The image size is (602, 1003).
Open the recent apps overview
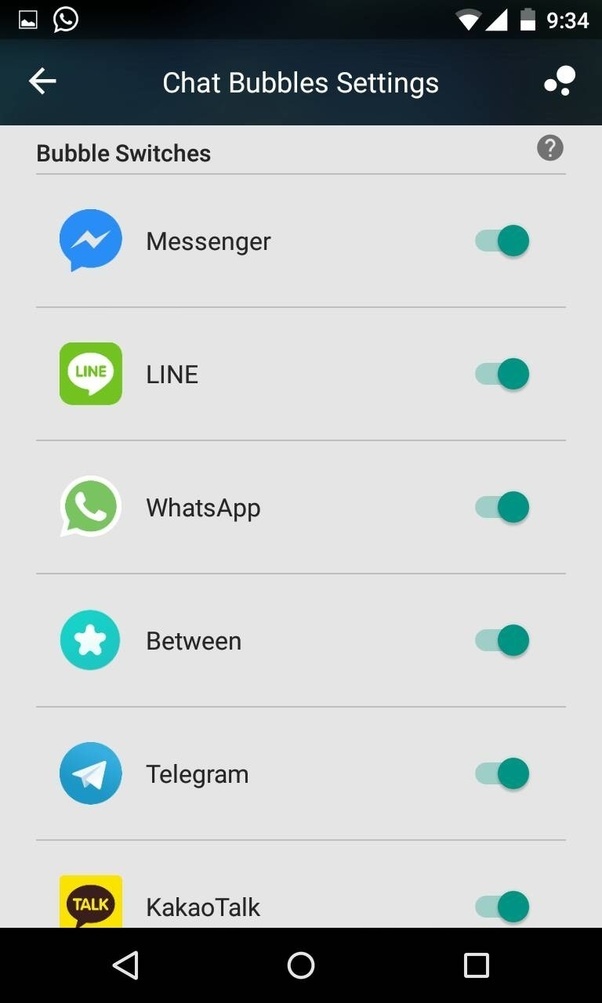click(x=476, y=965)
